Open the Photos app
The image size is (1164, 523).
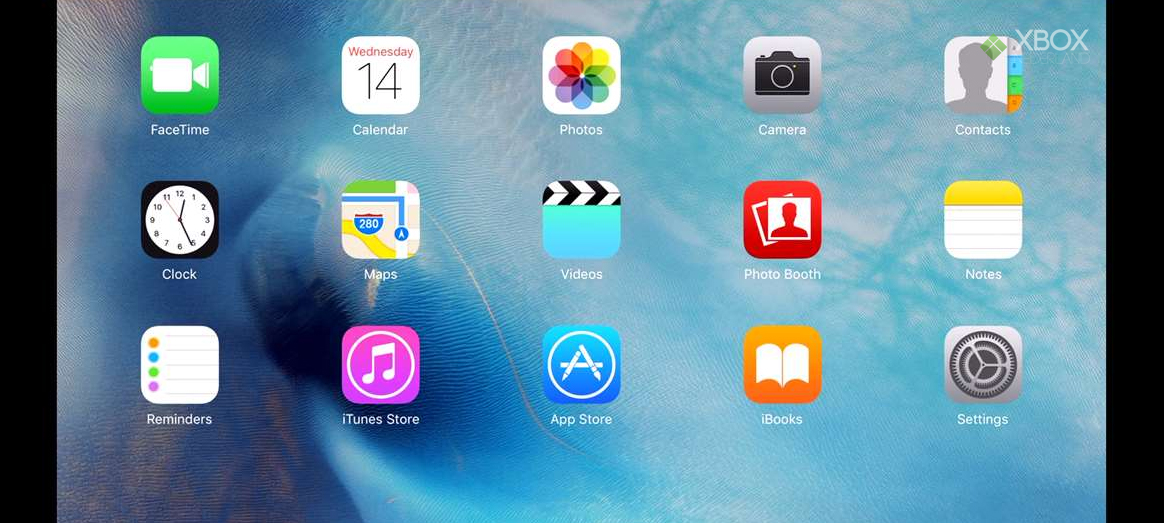click(581, 76)
